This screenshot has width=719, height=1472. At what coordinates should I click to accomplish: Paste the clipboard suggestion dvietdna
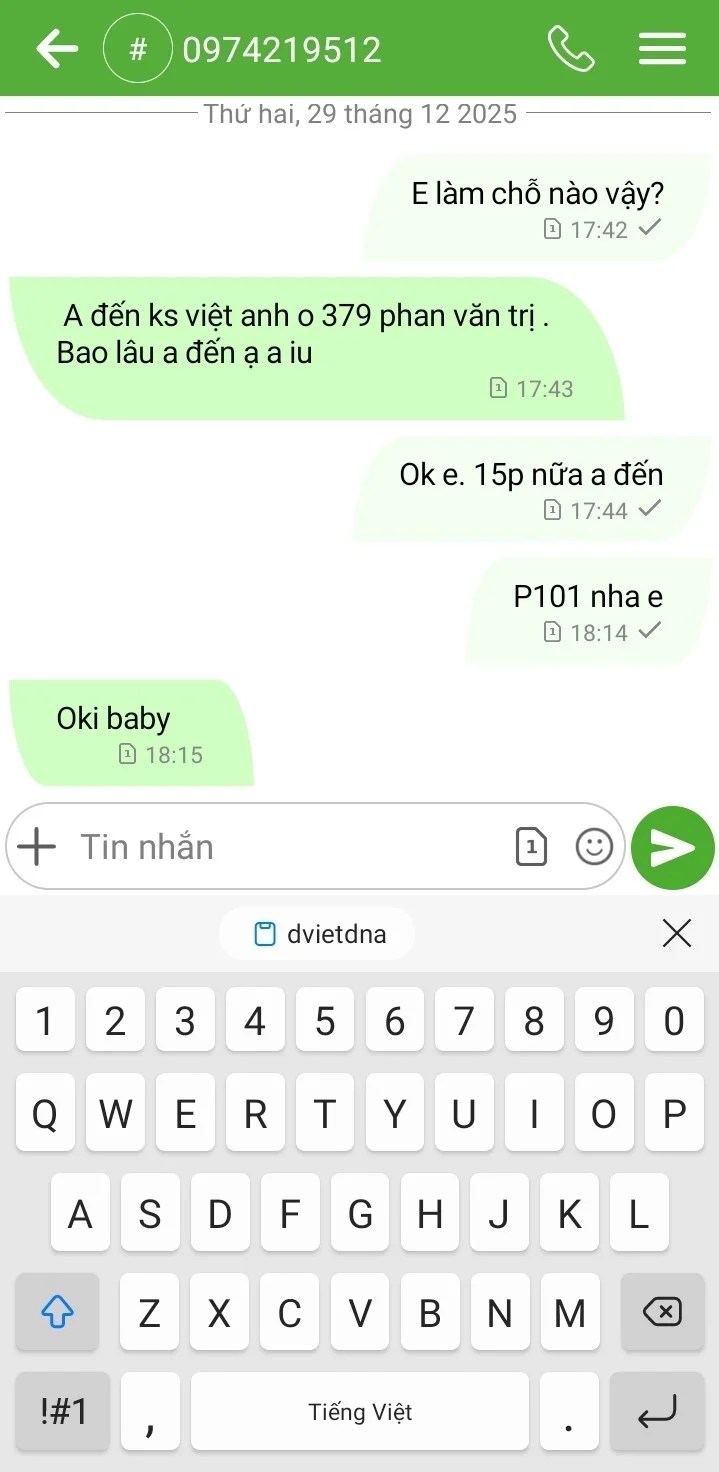pos(318,935)
